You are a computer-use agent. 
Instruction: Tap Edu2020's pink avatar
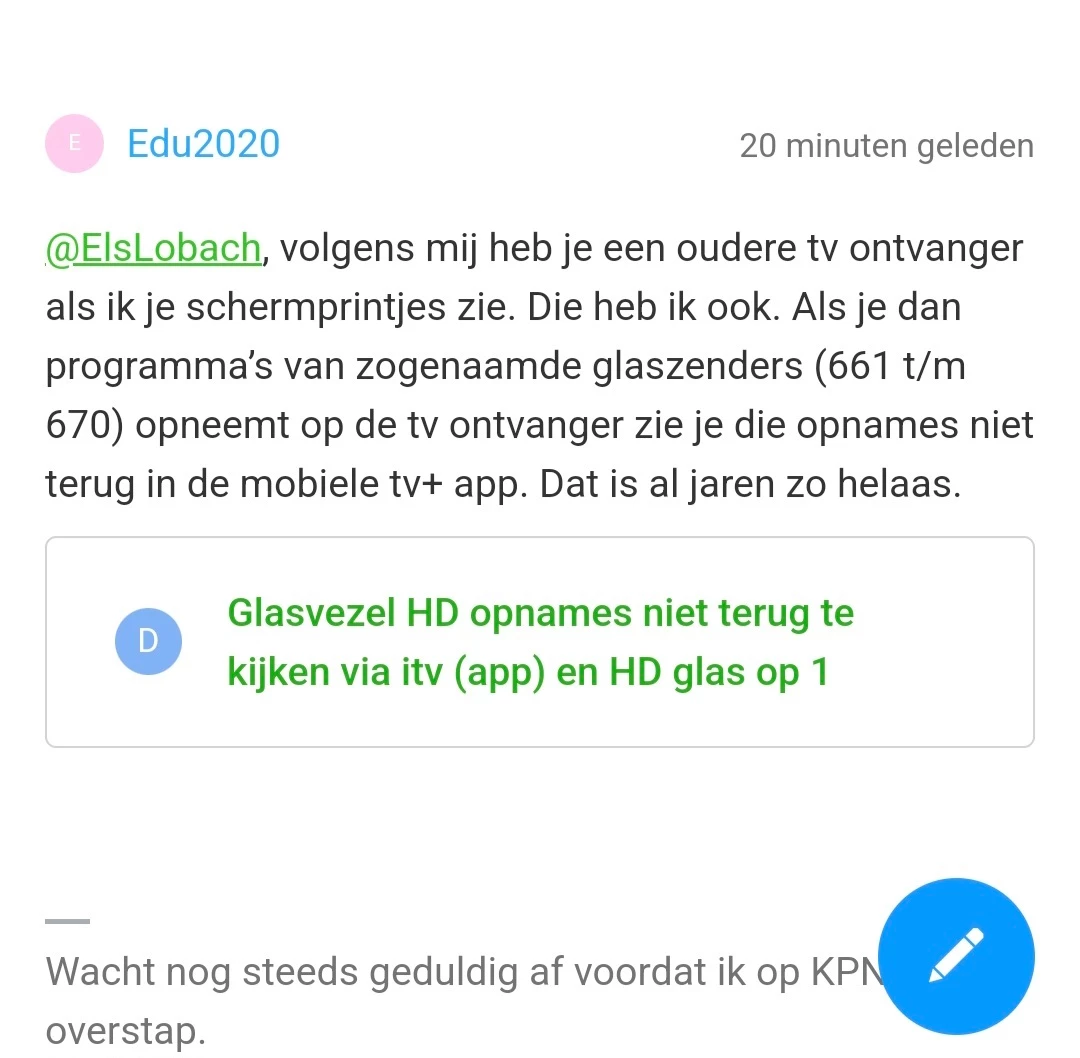pos(74,144)
